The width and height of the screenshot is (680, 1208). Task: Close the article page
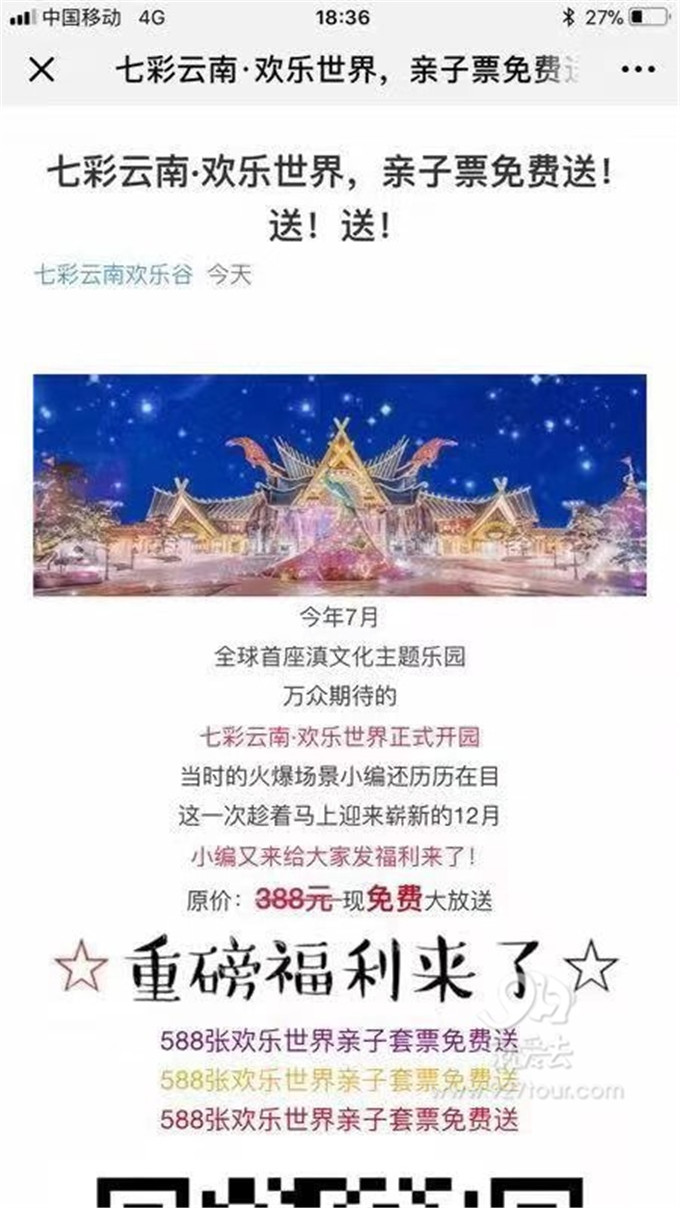coord(41,70)
